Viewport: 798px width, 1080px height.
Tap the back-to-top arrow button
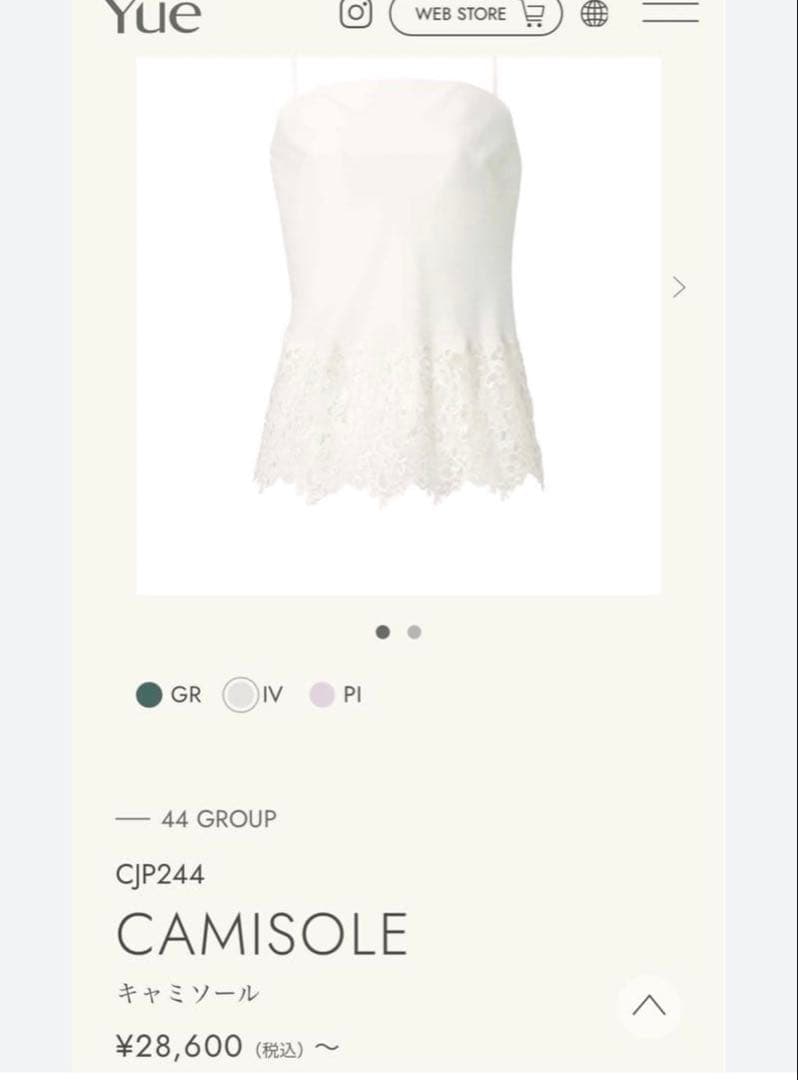coord(649,1005)
